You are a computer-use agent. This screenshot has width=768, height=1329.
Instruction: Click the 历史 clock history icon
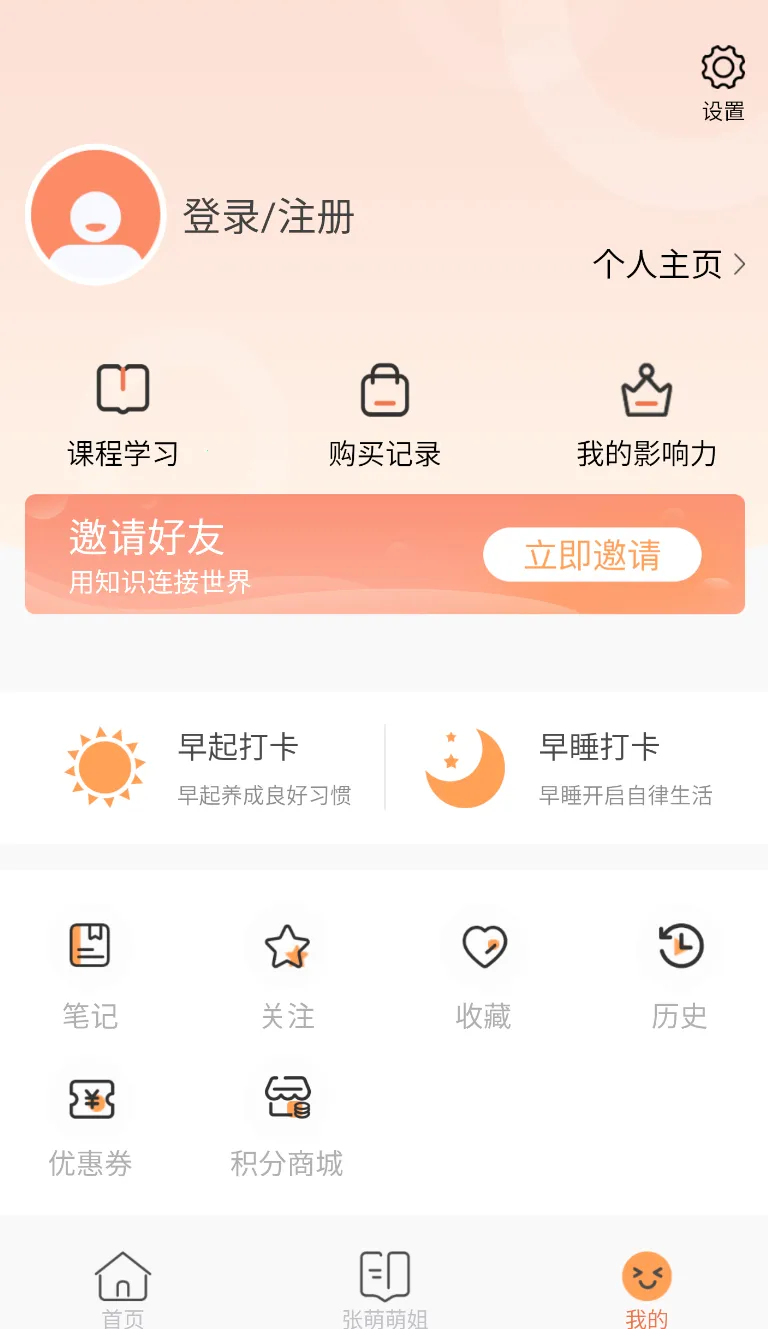678,945
